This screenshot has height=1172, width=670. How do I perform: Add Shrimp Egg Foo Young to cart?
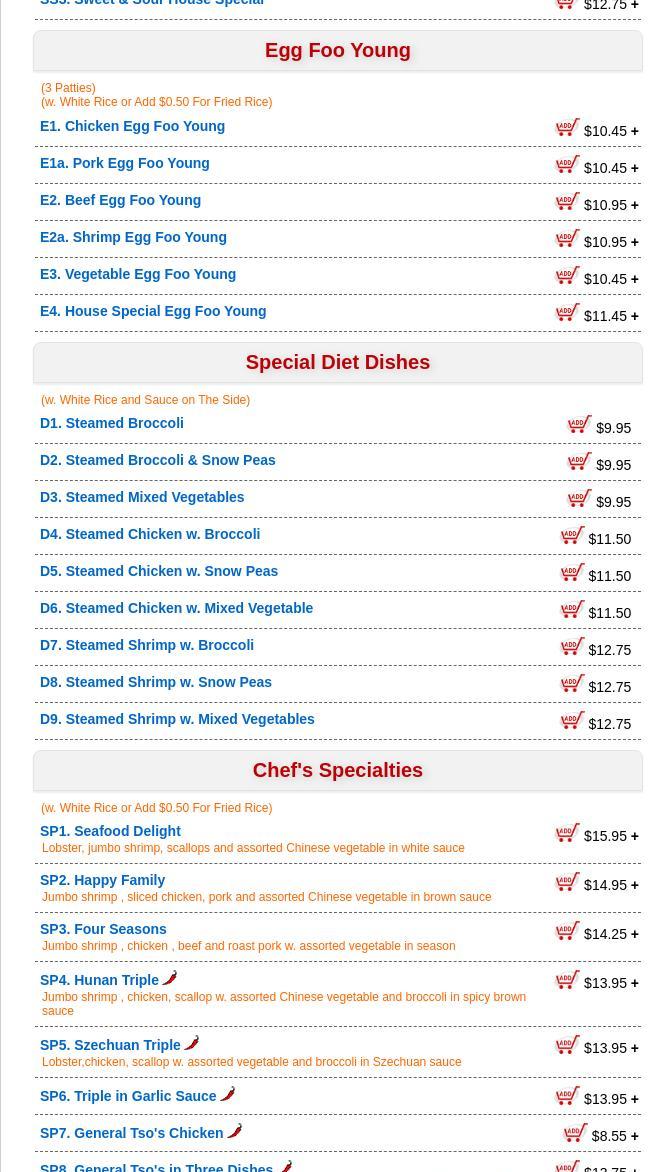(x=568, y=239)
